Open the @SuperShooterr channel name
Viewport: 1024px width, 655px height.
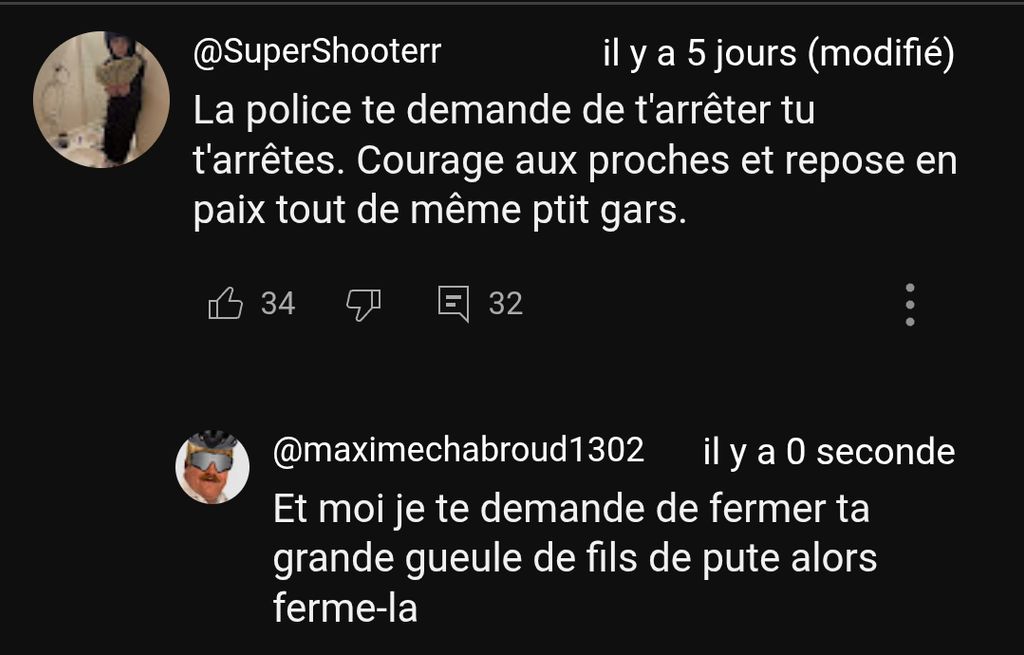tap(317, 52)
